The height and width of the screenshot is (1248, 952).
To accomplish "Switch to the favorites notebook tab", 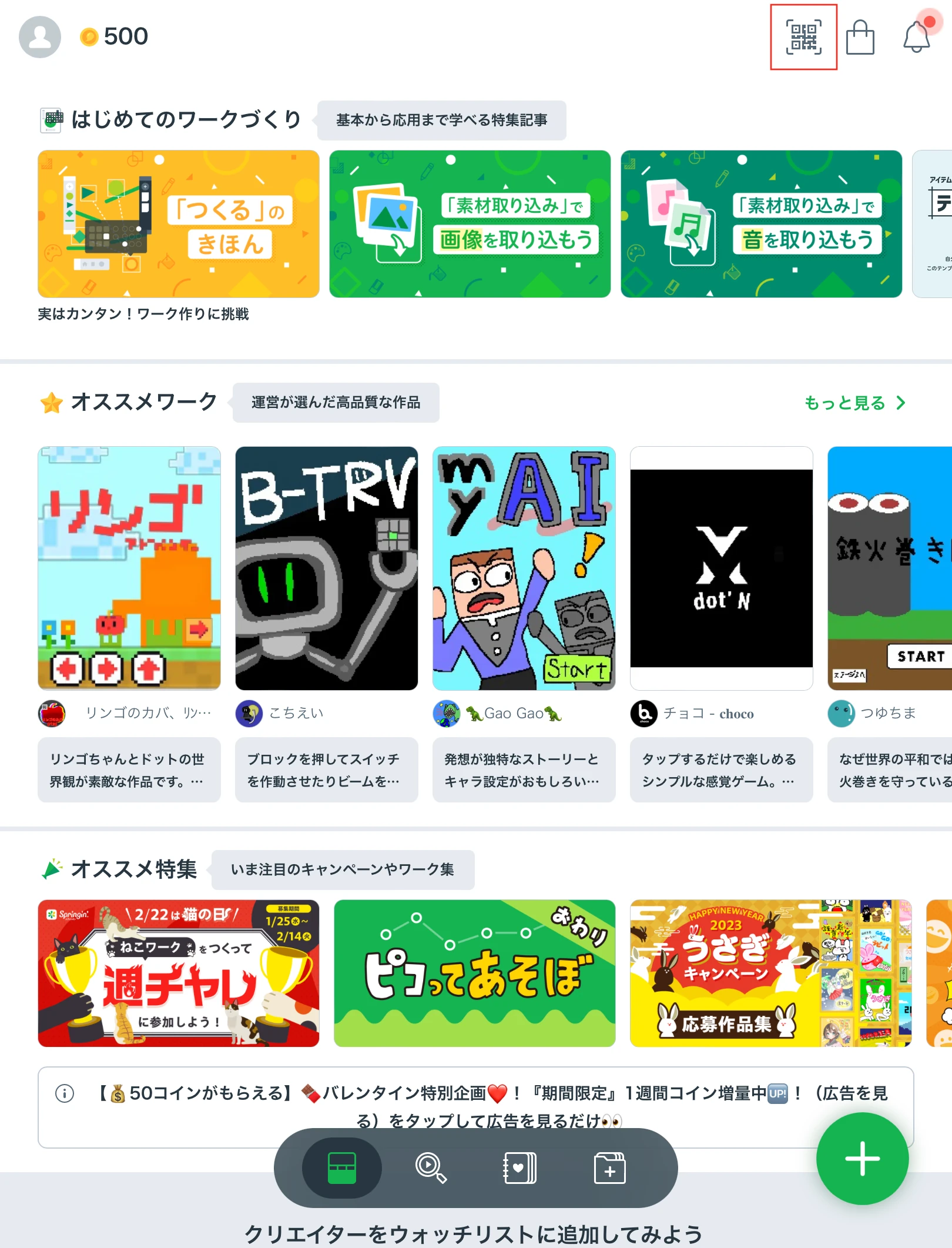I will point(520,1167).
